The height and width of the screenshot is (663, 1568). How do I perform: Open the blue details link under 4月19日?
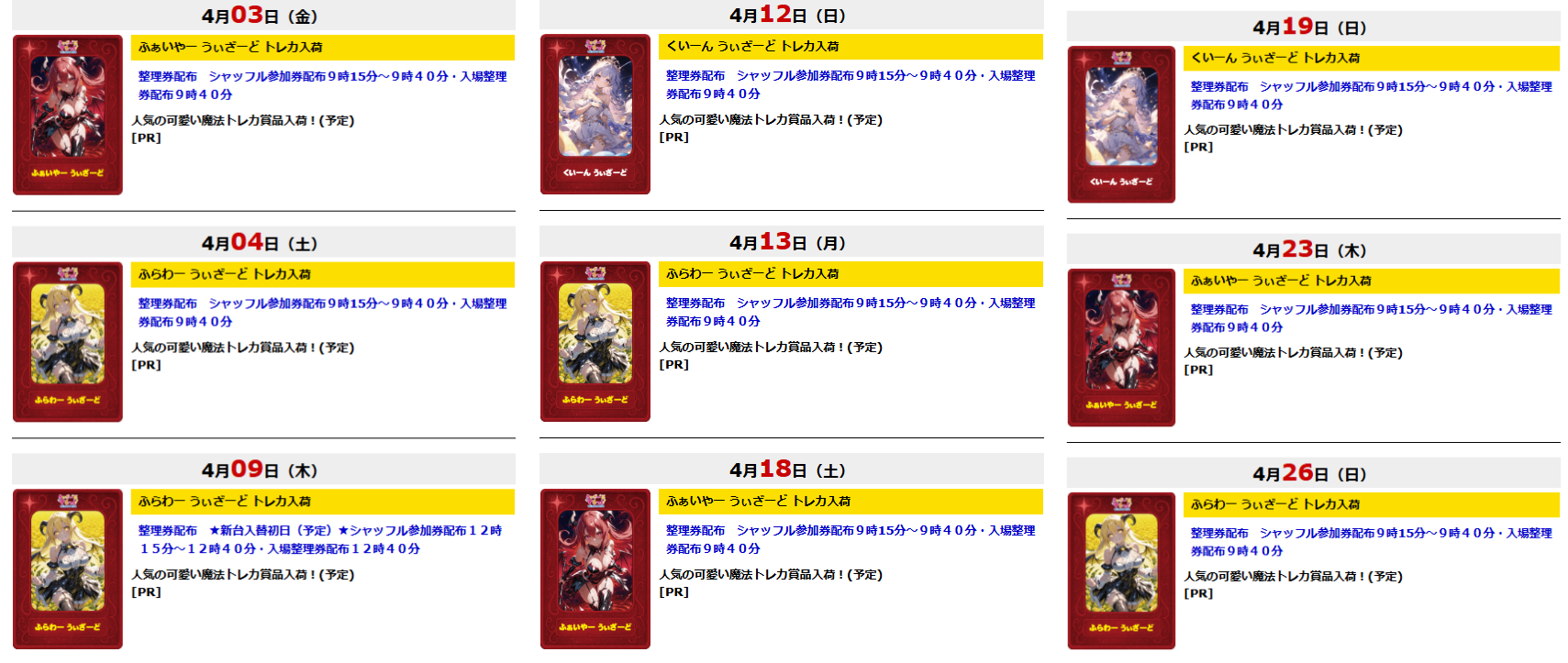coord(1371,95)
